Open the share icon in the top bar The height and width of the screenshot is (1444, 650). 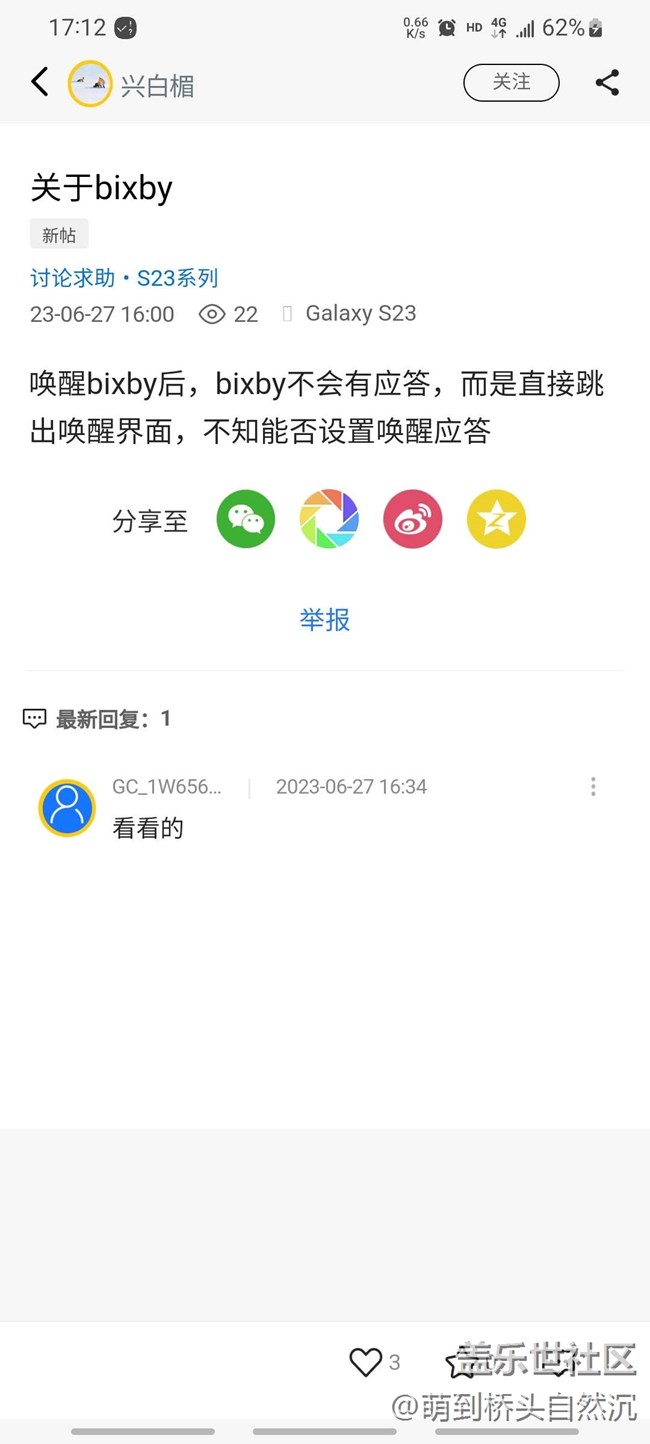[607, 83]
